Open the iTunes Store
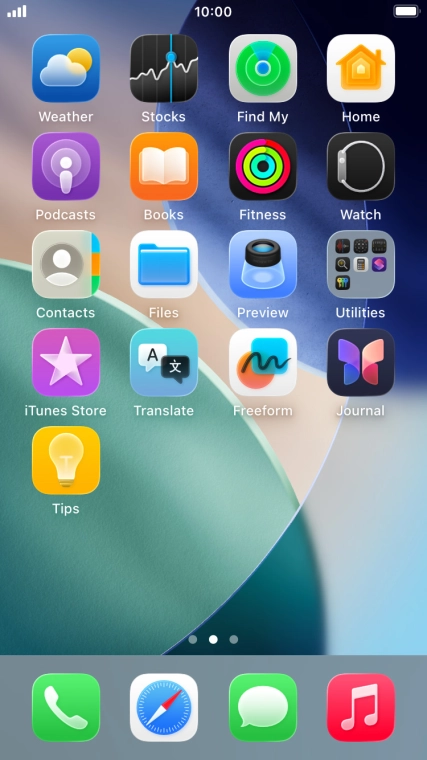The width and height of the screenshot is (427, 760). pos(66,362)
